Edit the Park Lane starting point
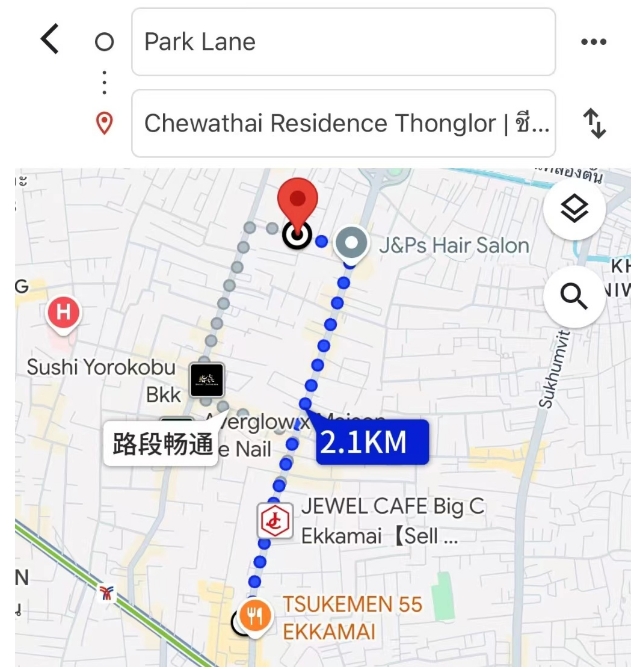Viewport: 644px width, 669px height. [343, 42]
